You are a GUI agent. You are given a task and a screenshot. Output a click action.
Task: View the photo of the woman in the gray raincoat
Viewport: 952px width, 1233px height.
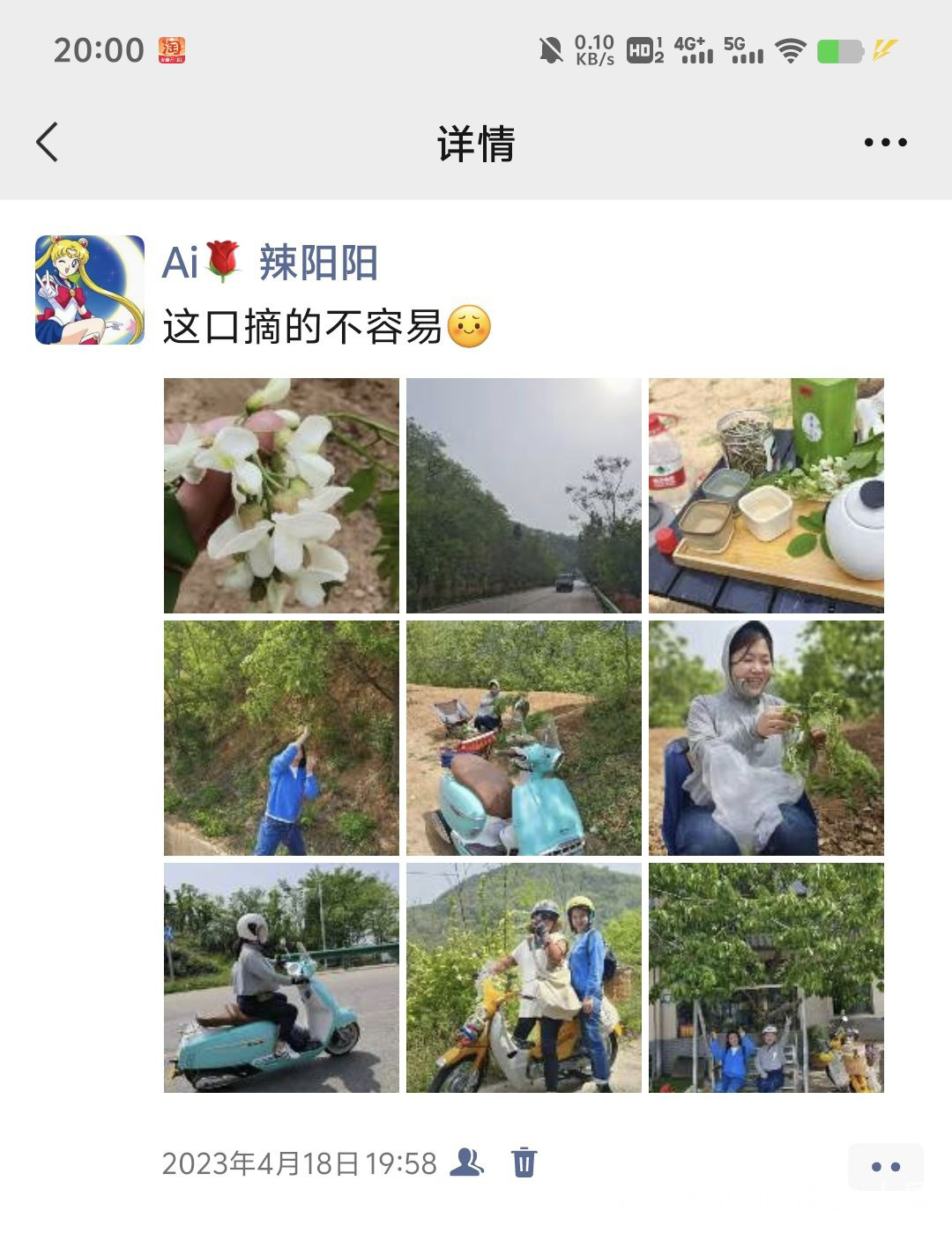[x=766, y=738]
